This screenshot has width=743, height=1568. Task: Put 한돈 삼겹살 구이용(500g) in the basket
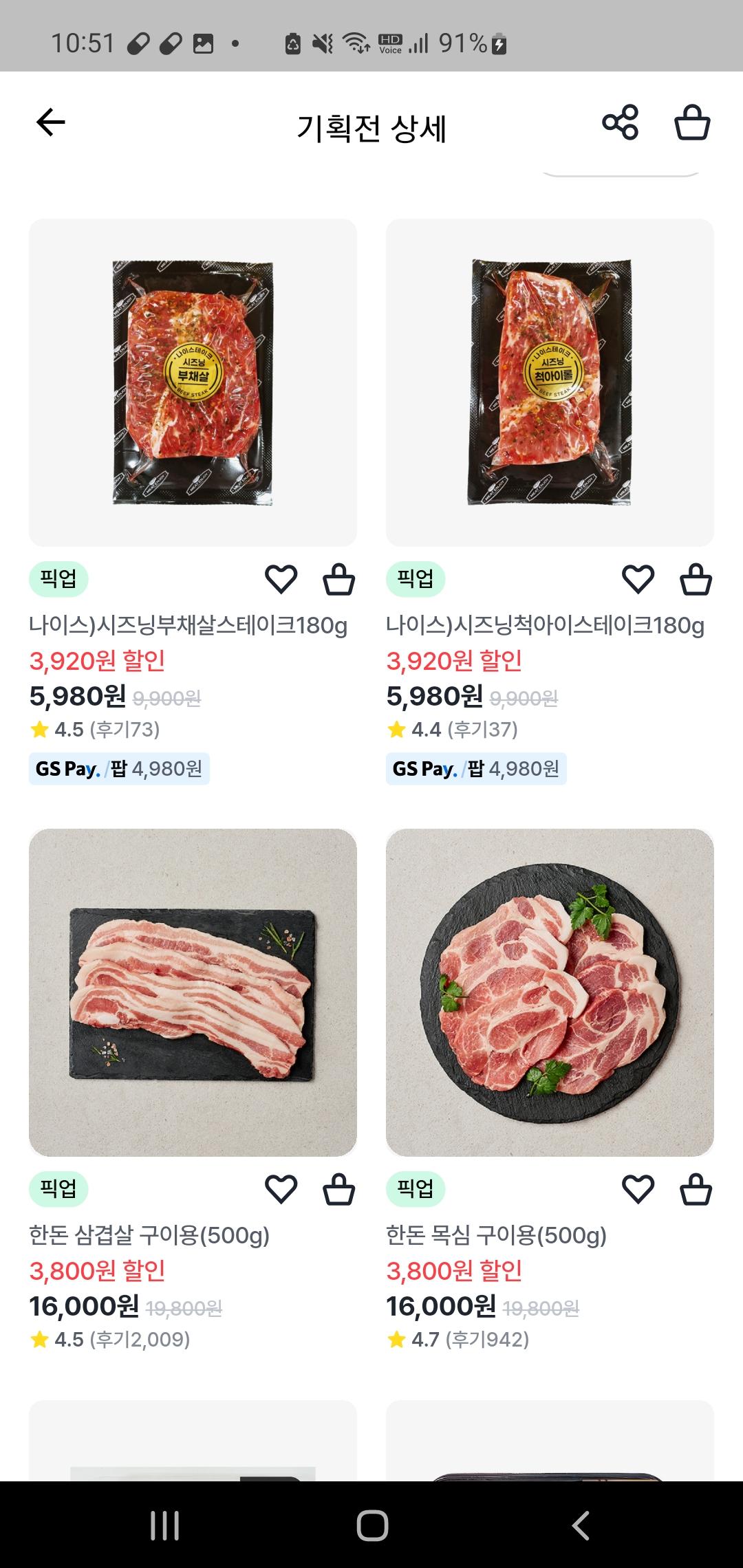point(339,1189)
